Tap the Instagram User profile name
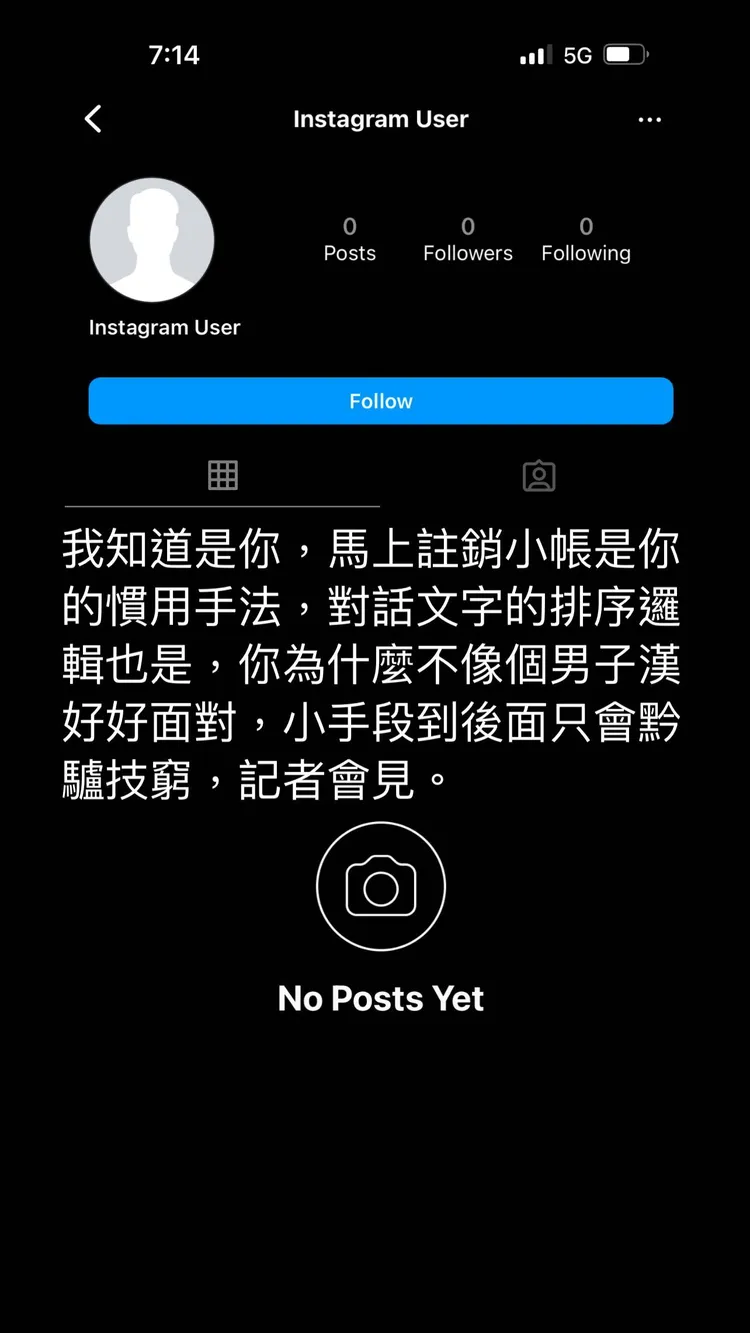This screenshot has width=750, height=1333. click(164, 326)
